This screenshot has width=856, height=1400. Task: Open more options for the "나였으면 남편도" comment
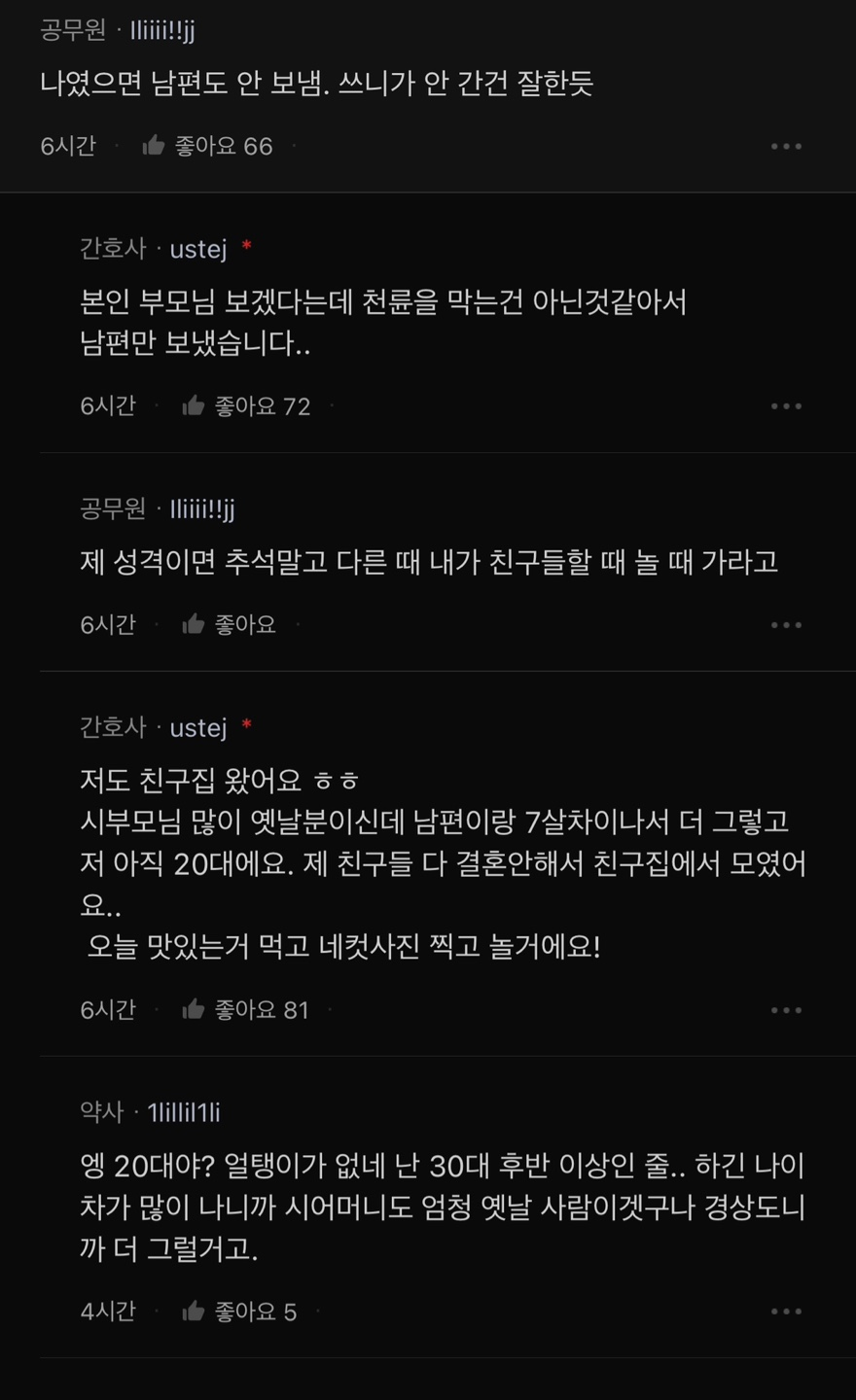click(x=786, y=147)
